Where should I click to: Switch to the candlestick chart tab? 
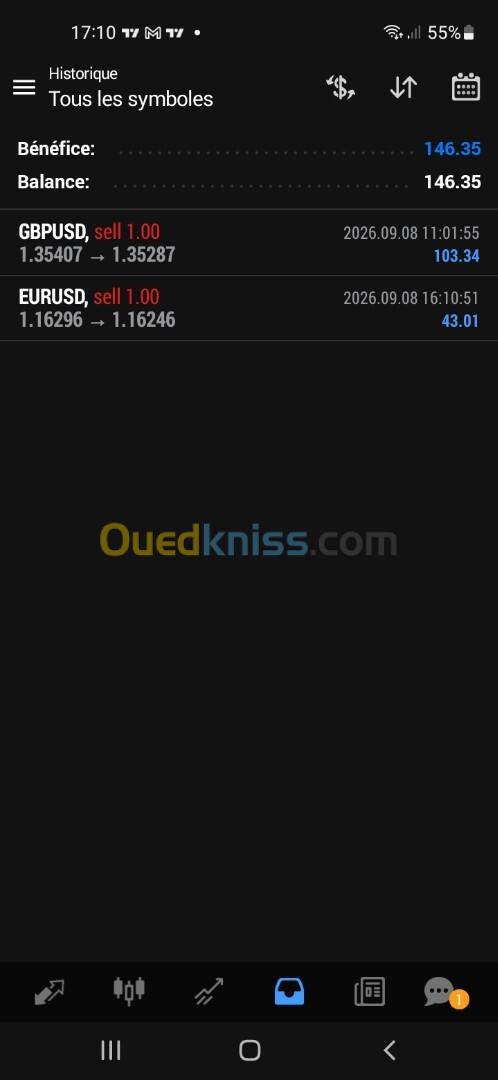(x=129, y=990)
